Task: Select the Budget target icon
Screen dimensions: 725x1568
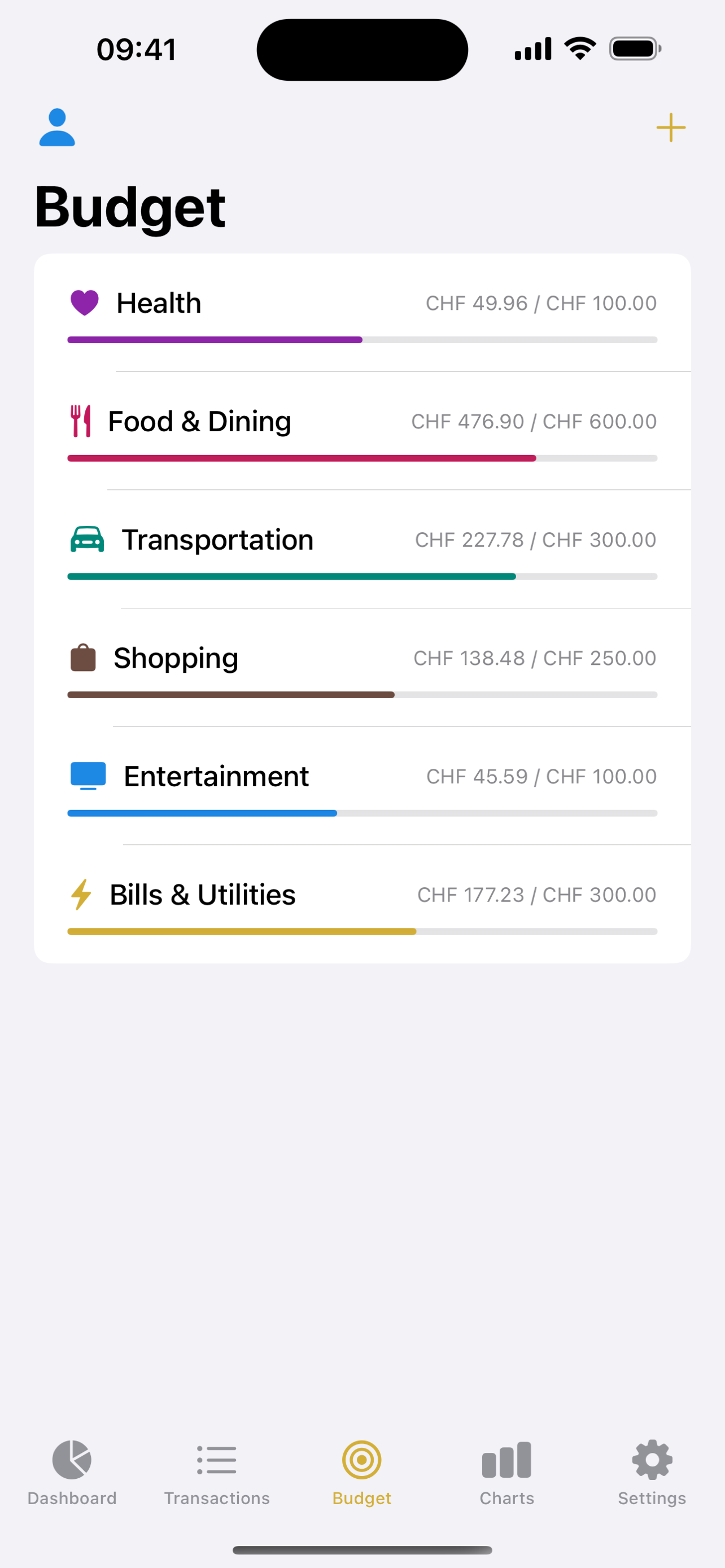Action: pos(361,1460)
